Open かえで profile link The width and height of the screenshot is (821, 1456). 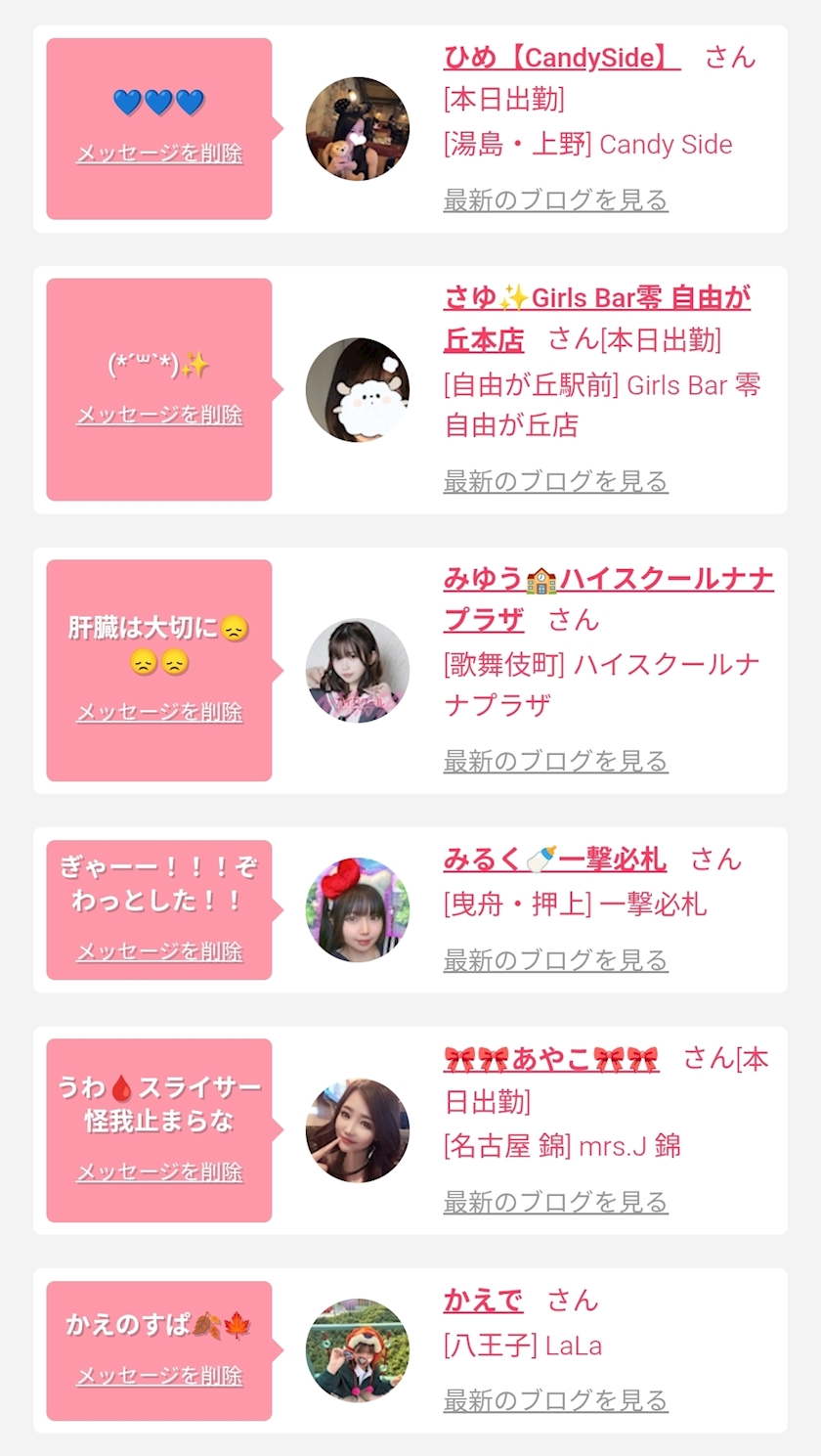(x=483, y=1301)
